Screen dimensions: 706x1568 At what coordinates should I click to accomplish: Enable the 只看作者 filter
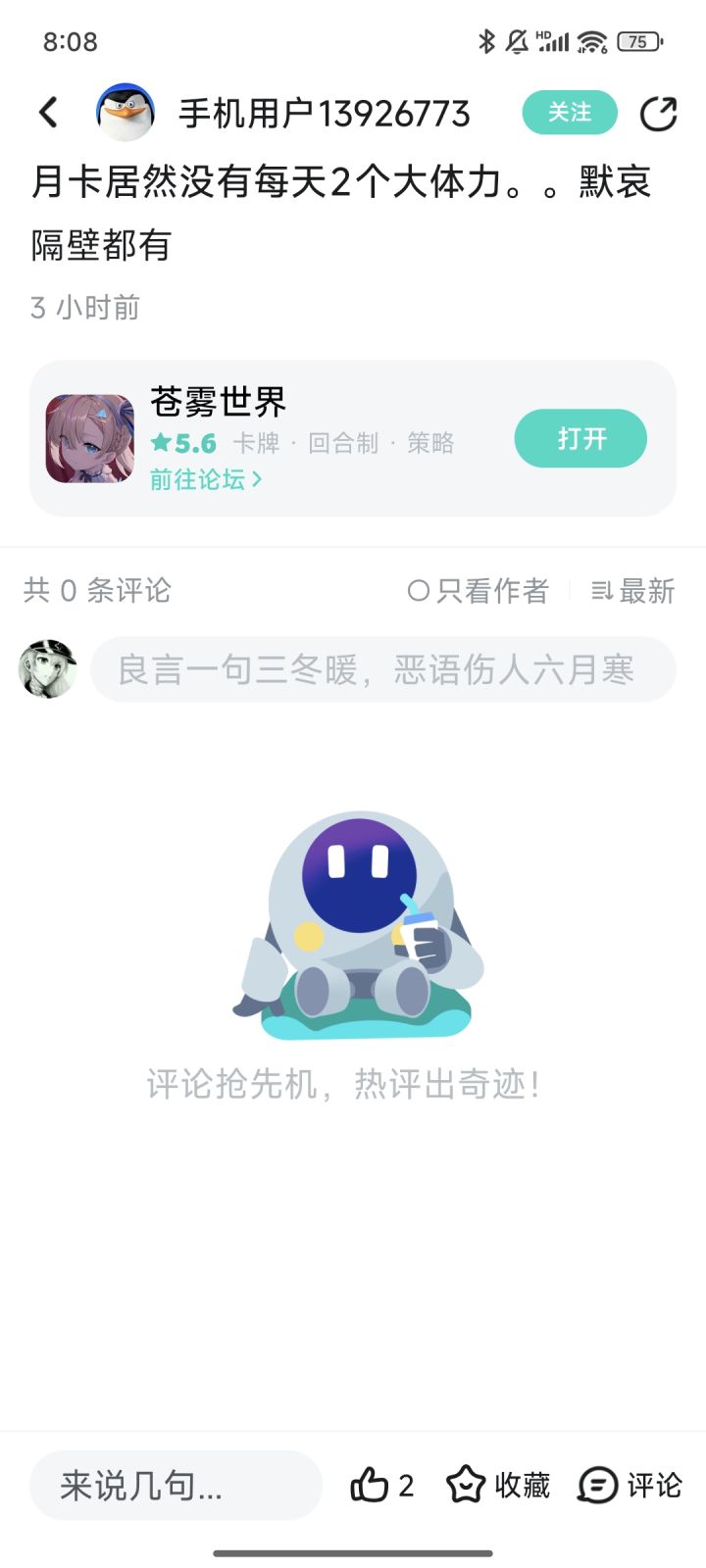478,591
